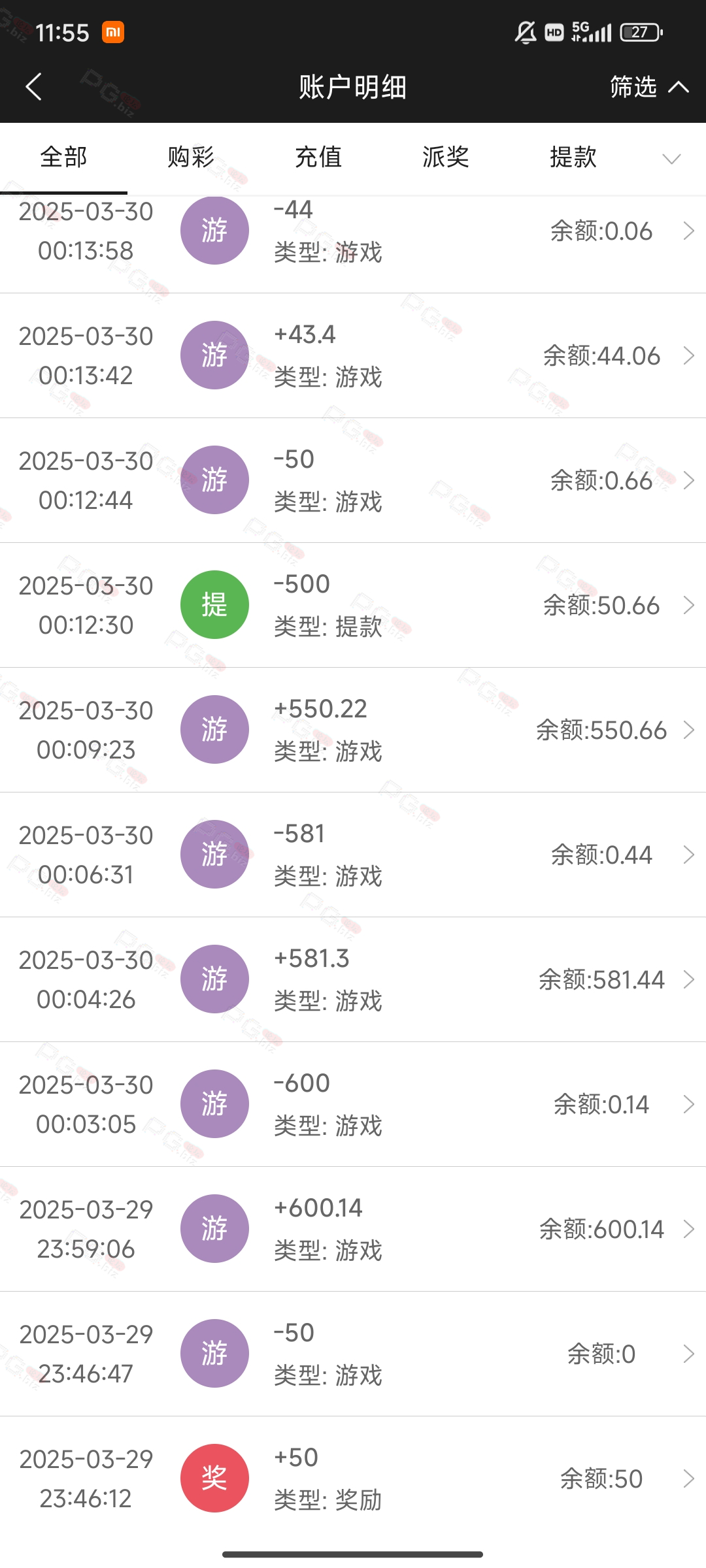Screen dimensions: 706x1568
Task: Select the 充值 tab
Action: pos(318,157)
